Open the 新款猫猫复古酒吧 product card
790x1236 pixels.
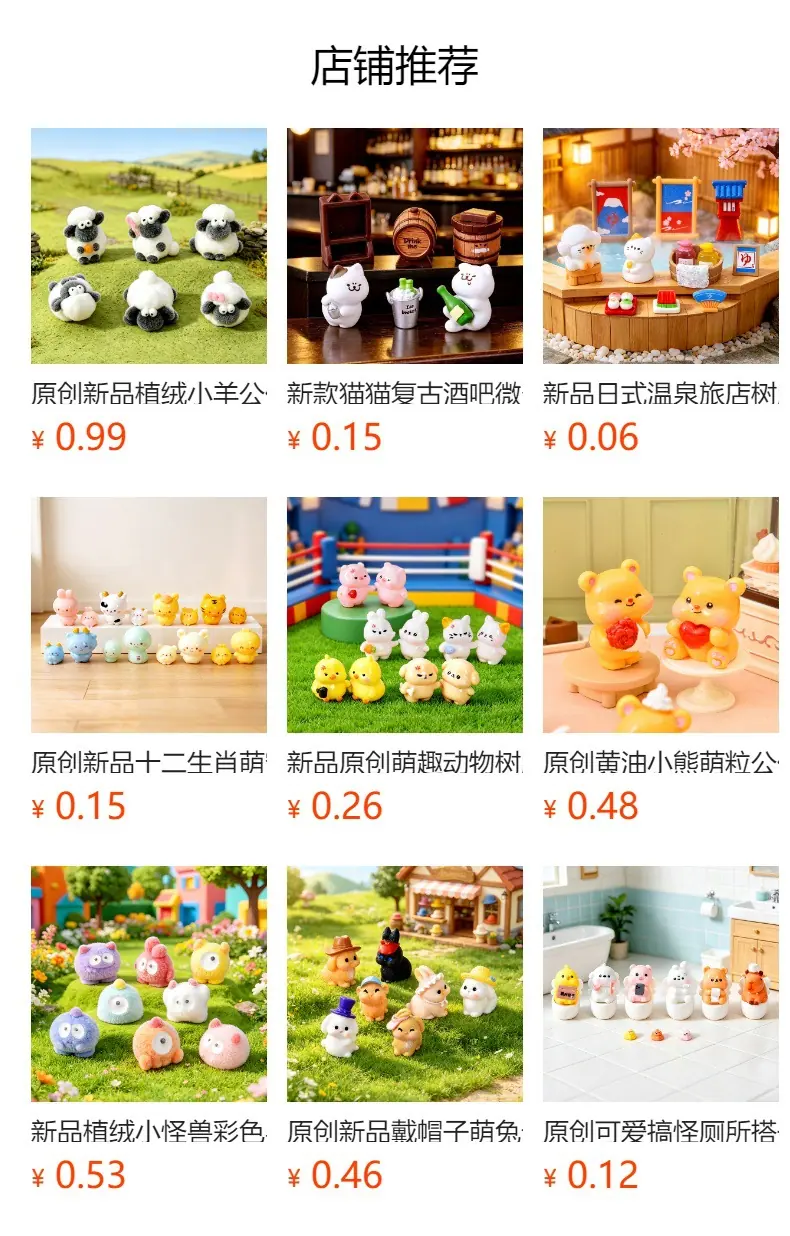tap(405, 292)
